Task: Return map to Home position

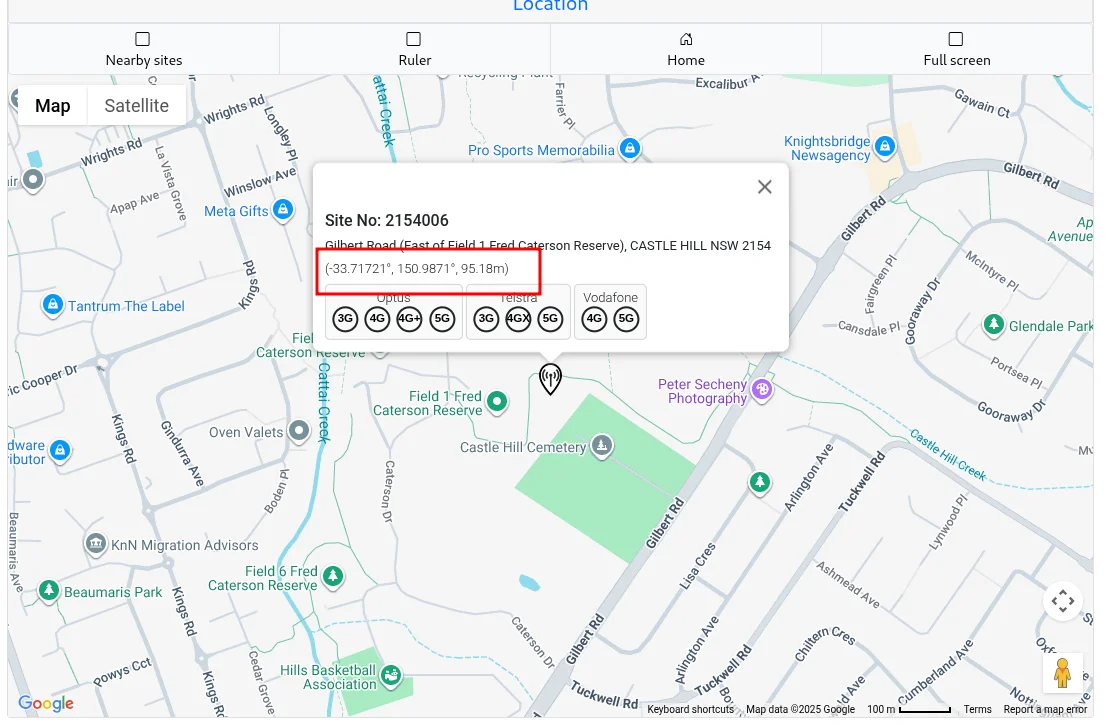Action: click(686, 48)
